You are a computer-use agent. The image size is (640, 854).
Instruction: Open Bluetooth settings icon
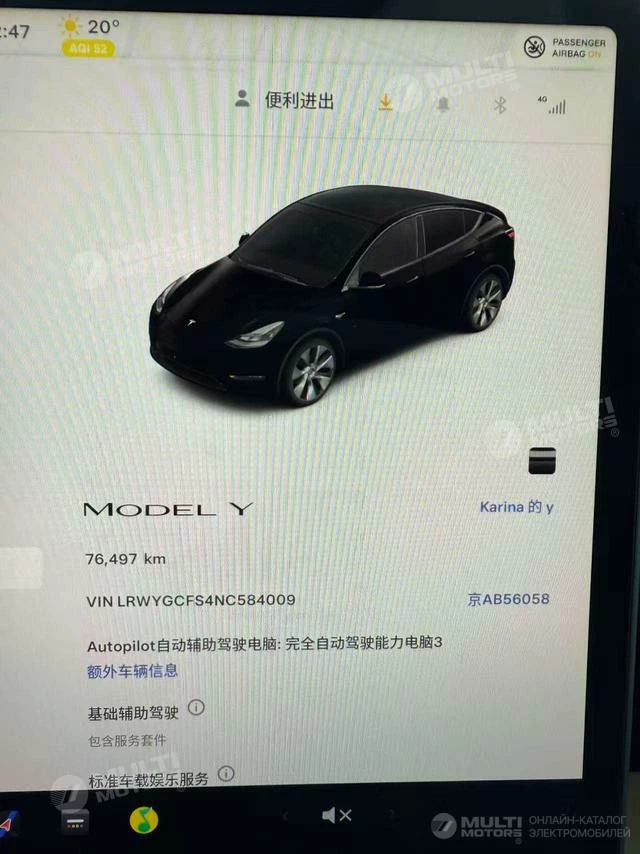click(x=501, y=104)
